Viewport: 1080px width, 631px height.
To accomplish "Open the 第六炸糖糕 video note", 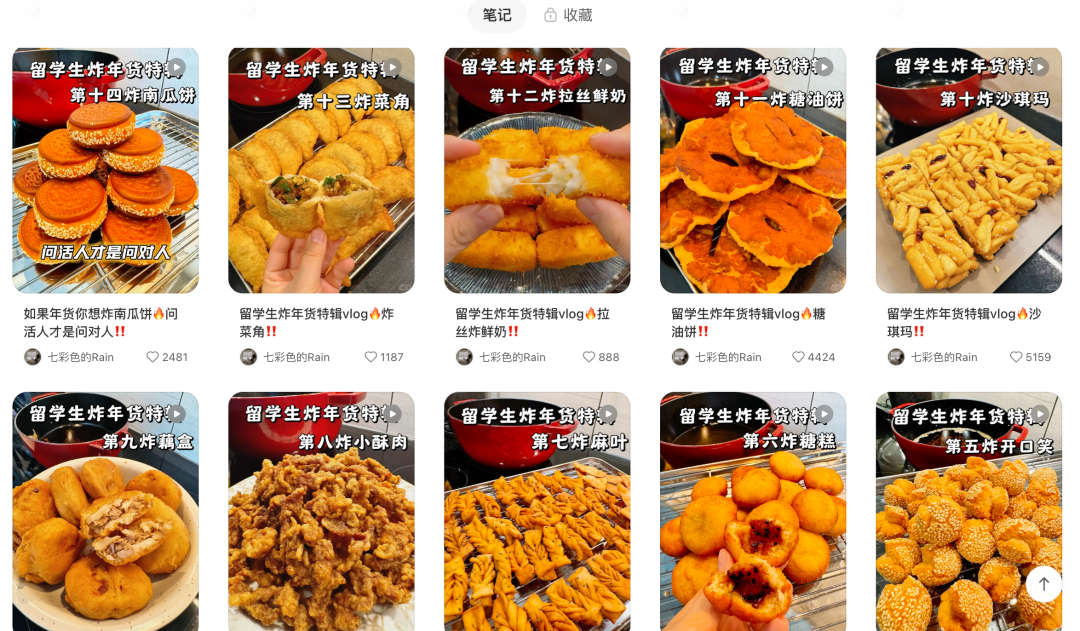I will coord(753,512).
